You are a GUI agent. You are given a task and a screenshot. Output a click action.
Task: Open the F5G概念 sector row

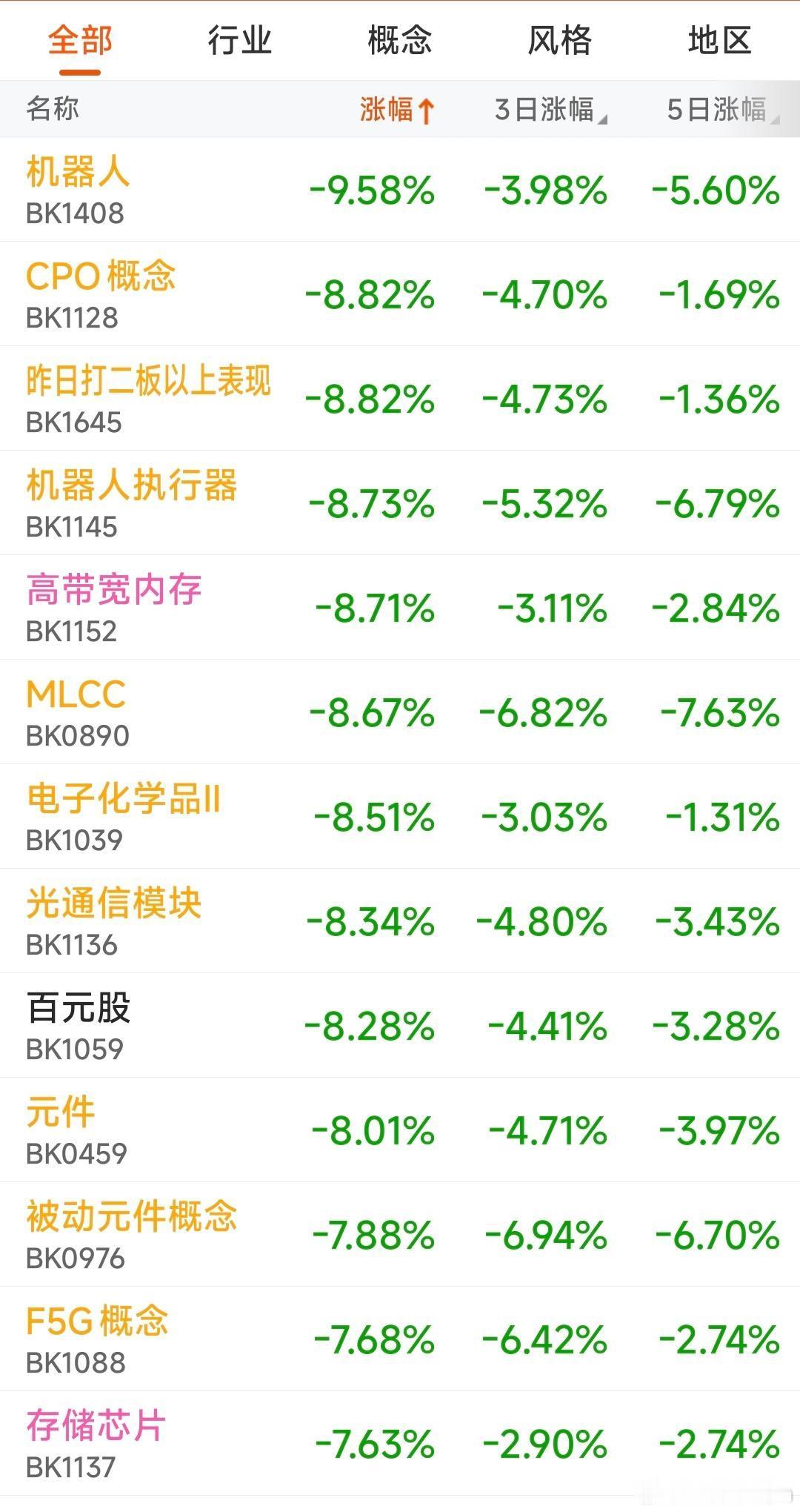click(400, 1339)
